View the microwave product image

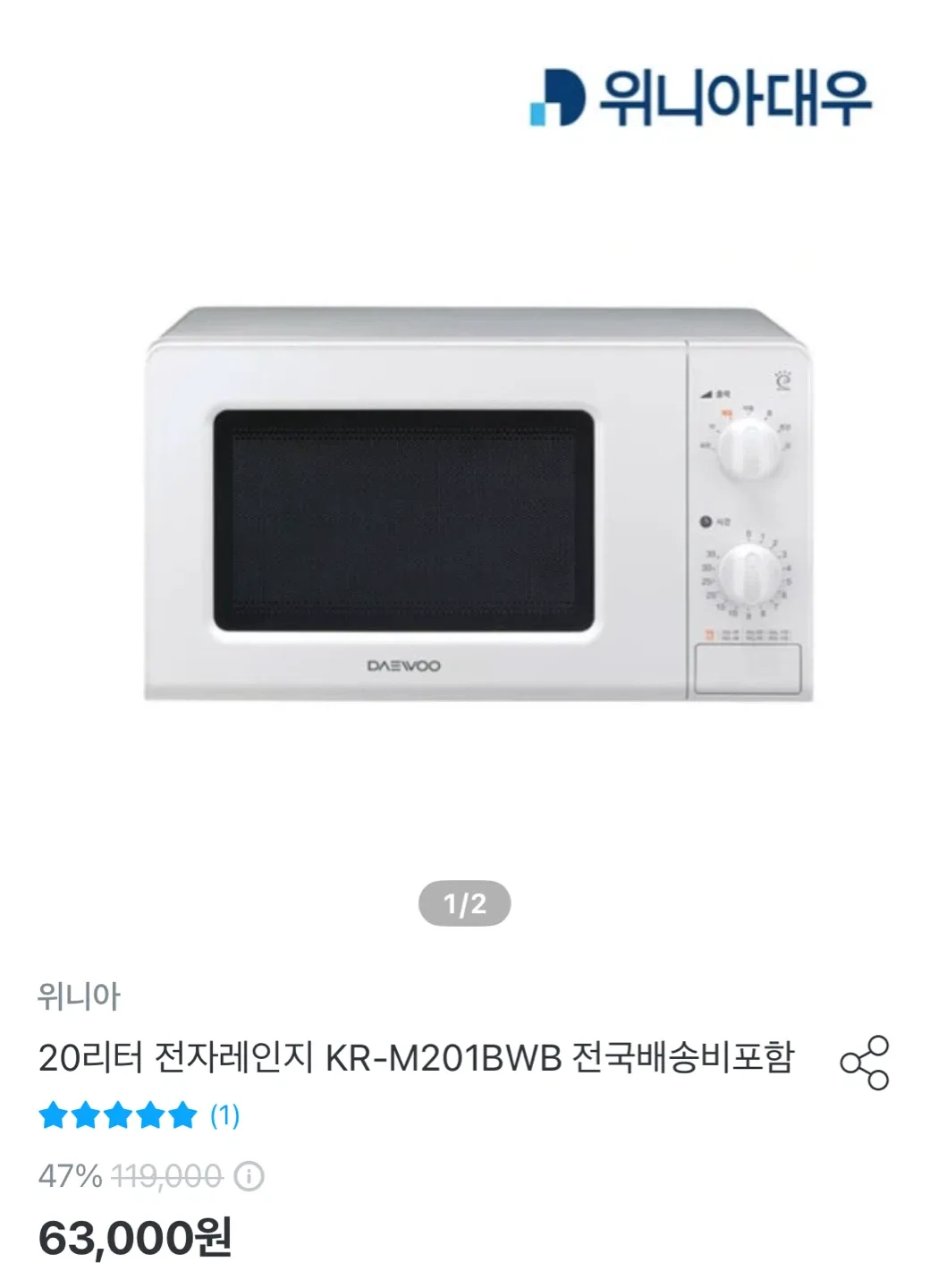479,504
